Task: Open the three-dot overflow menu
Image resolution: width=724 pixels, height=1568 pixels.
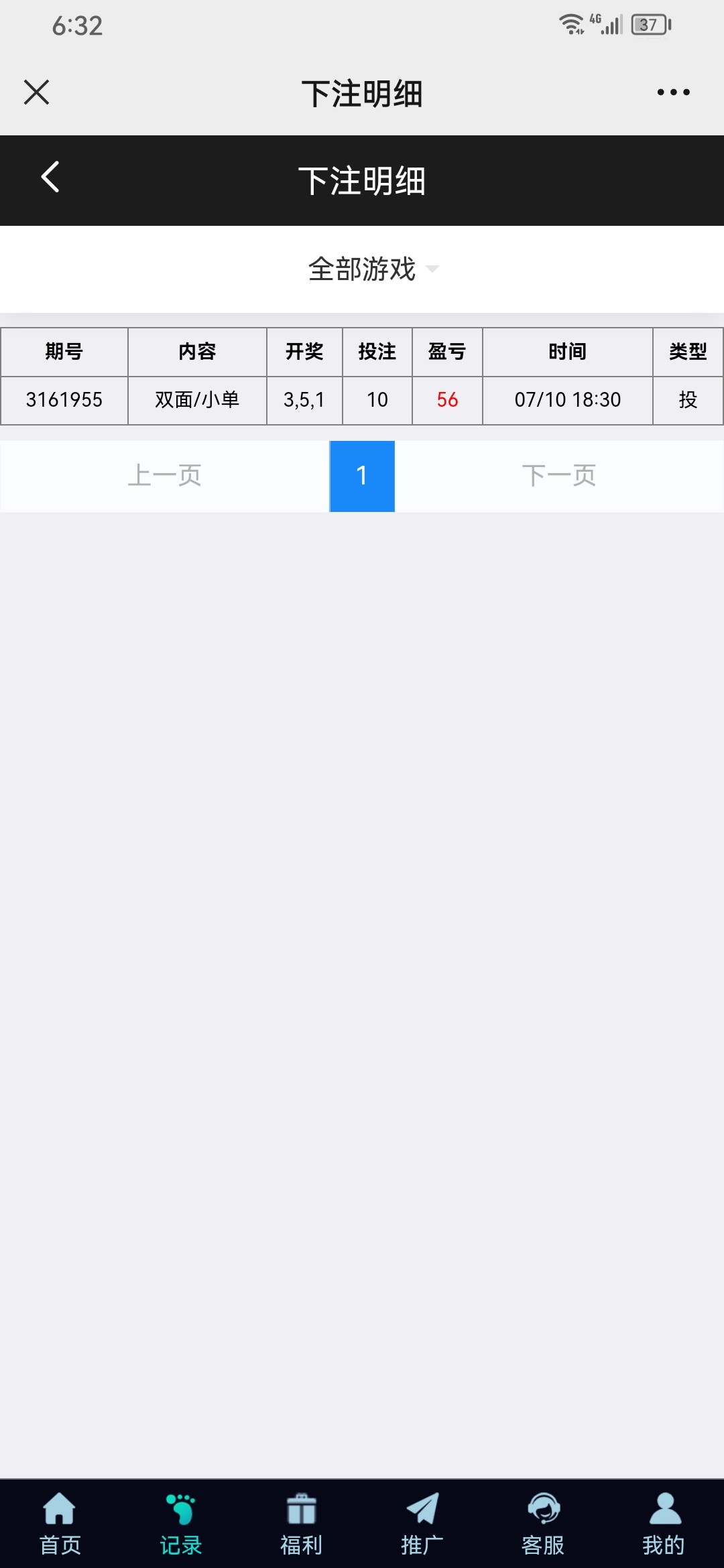Action: 673,92
